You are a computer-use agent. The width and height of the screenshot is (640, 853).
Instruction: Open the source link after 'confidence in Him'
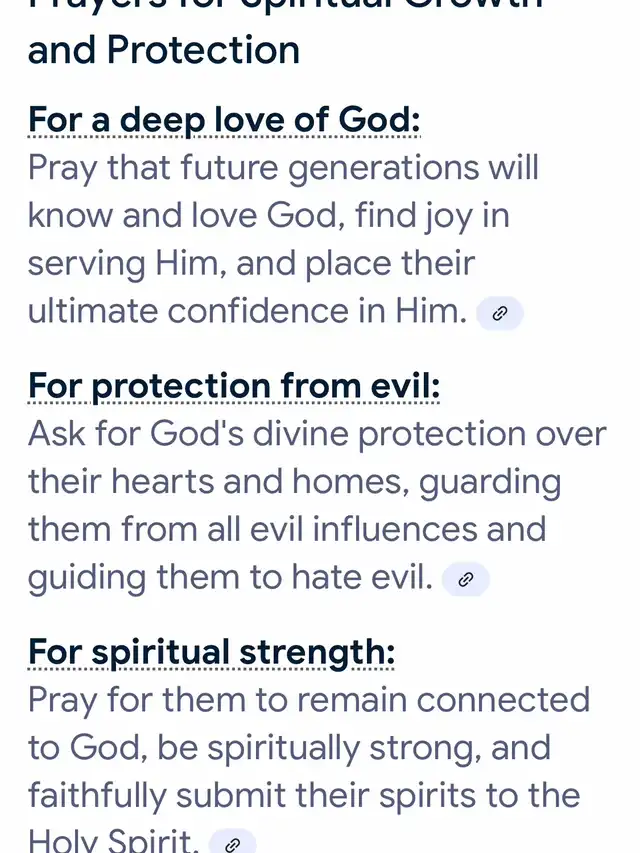pos(500,313)
